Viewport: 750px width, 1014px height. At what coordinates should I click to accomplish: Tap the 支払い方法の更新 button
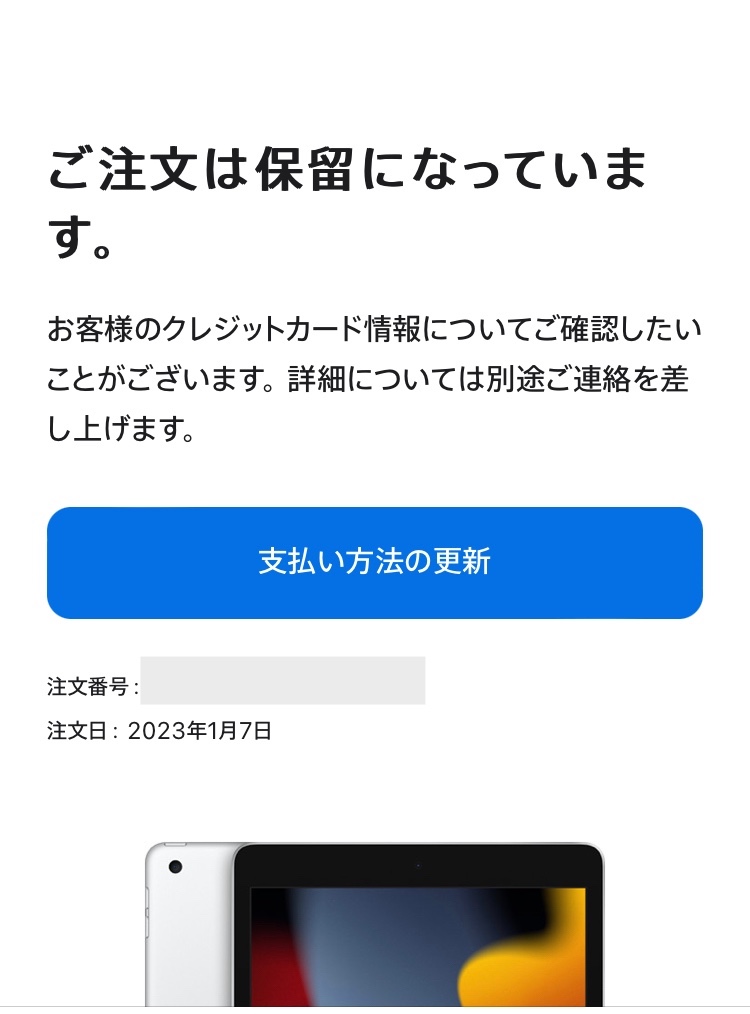374,562
